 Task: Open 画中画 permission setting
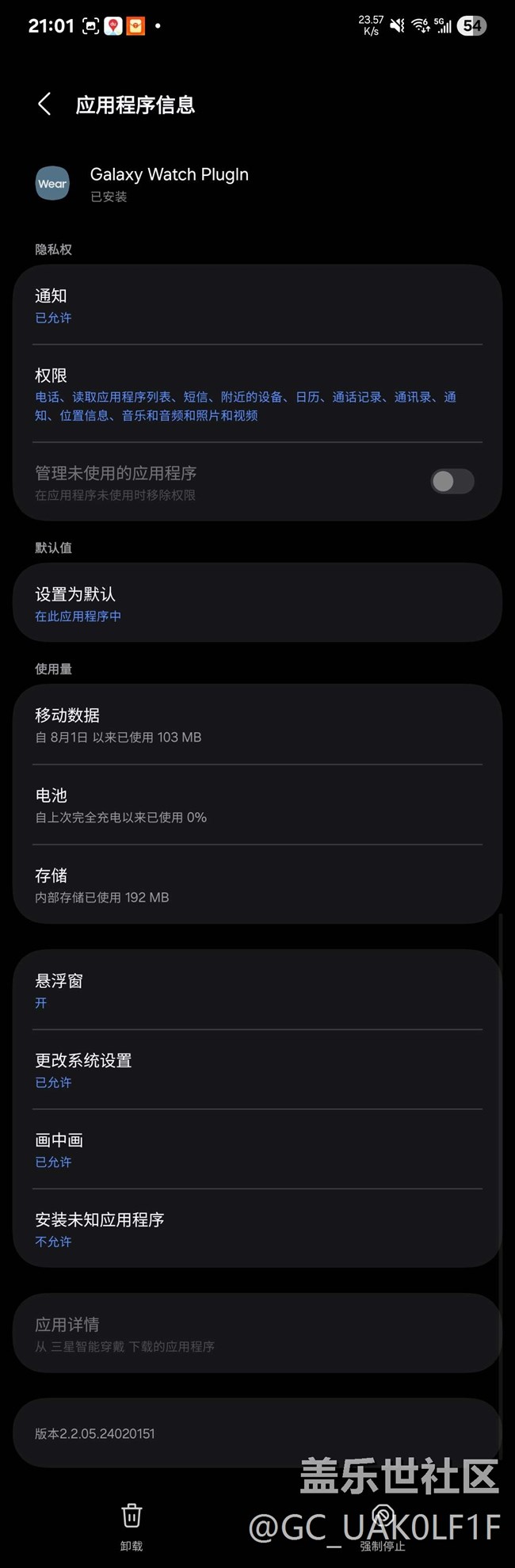(x=257, y=1150)
